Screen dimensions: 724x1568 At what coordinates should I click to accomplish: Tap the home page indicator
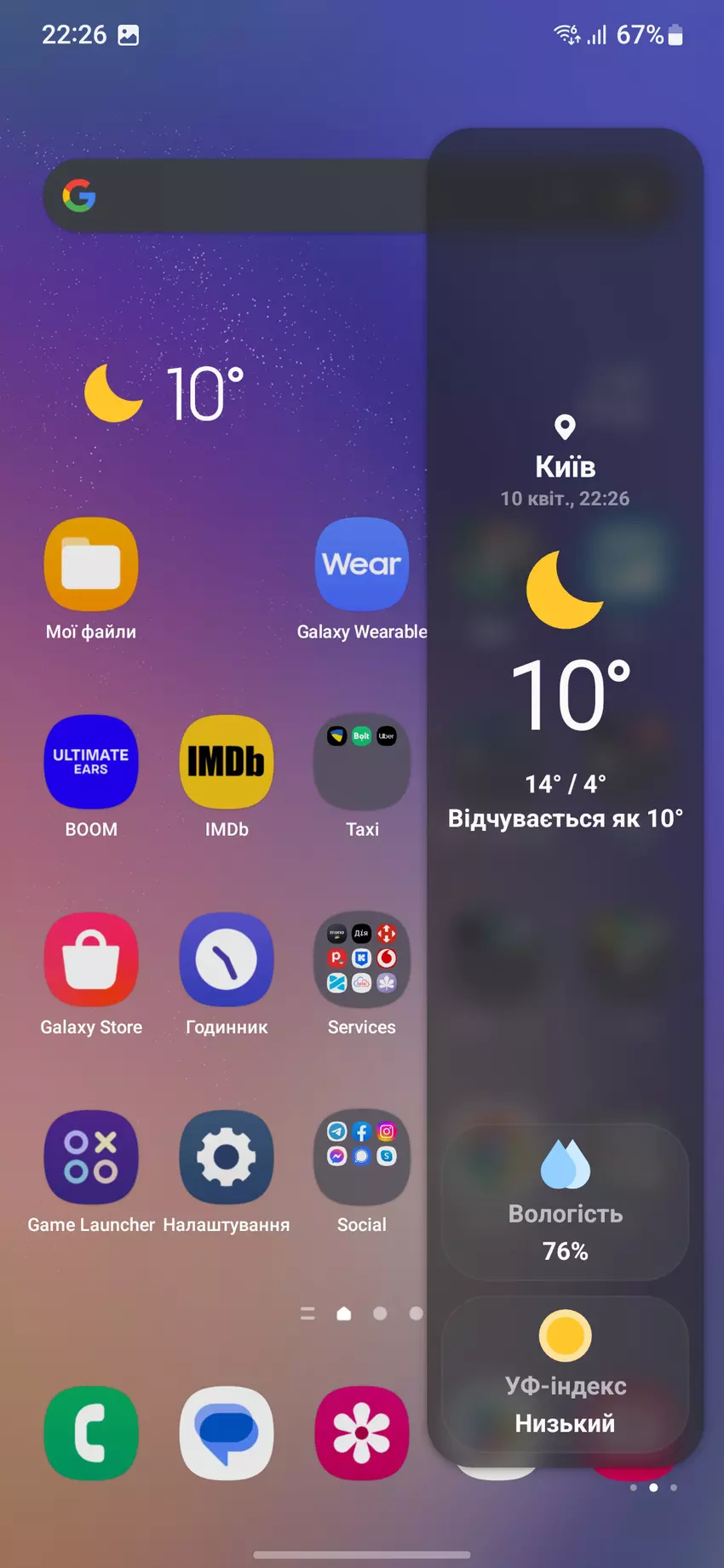pyautogui.click(x=344, y=1313)
